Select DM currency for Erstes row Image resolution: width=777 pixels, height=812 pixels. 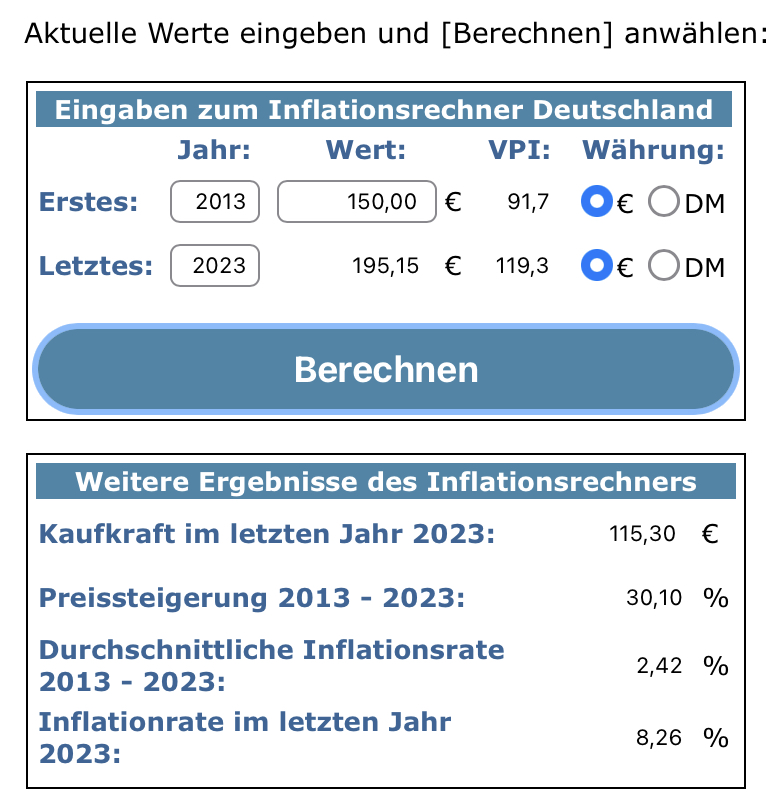point(664,202)
